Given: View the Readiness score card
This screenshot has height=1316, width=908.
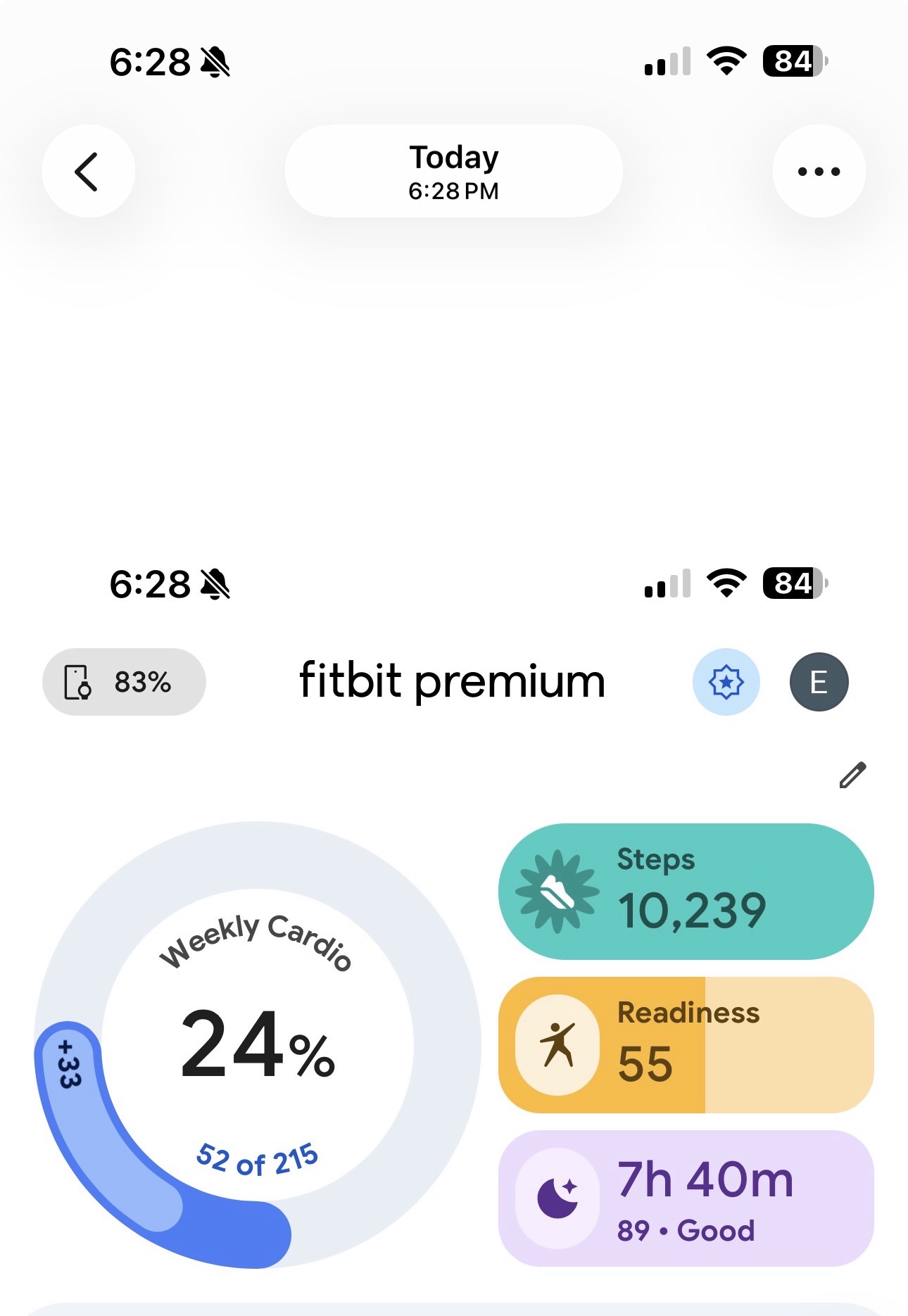Looking at the screenshot, I should [686, 1045].
